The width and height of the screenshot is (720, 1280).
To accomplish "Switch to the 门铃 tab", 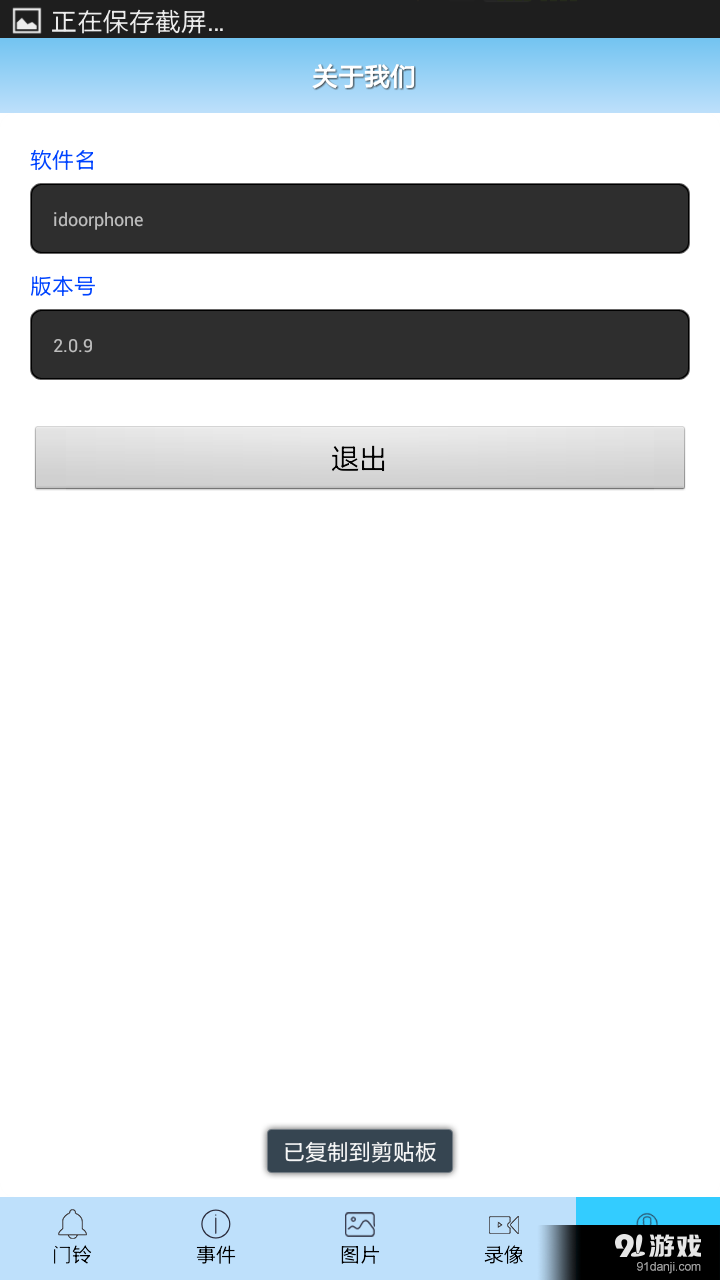I will (x=72, y=1238).
